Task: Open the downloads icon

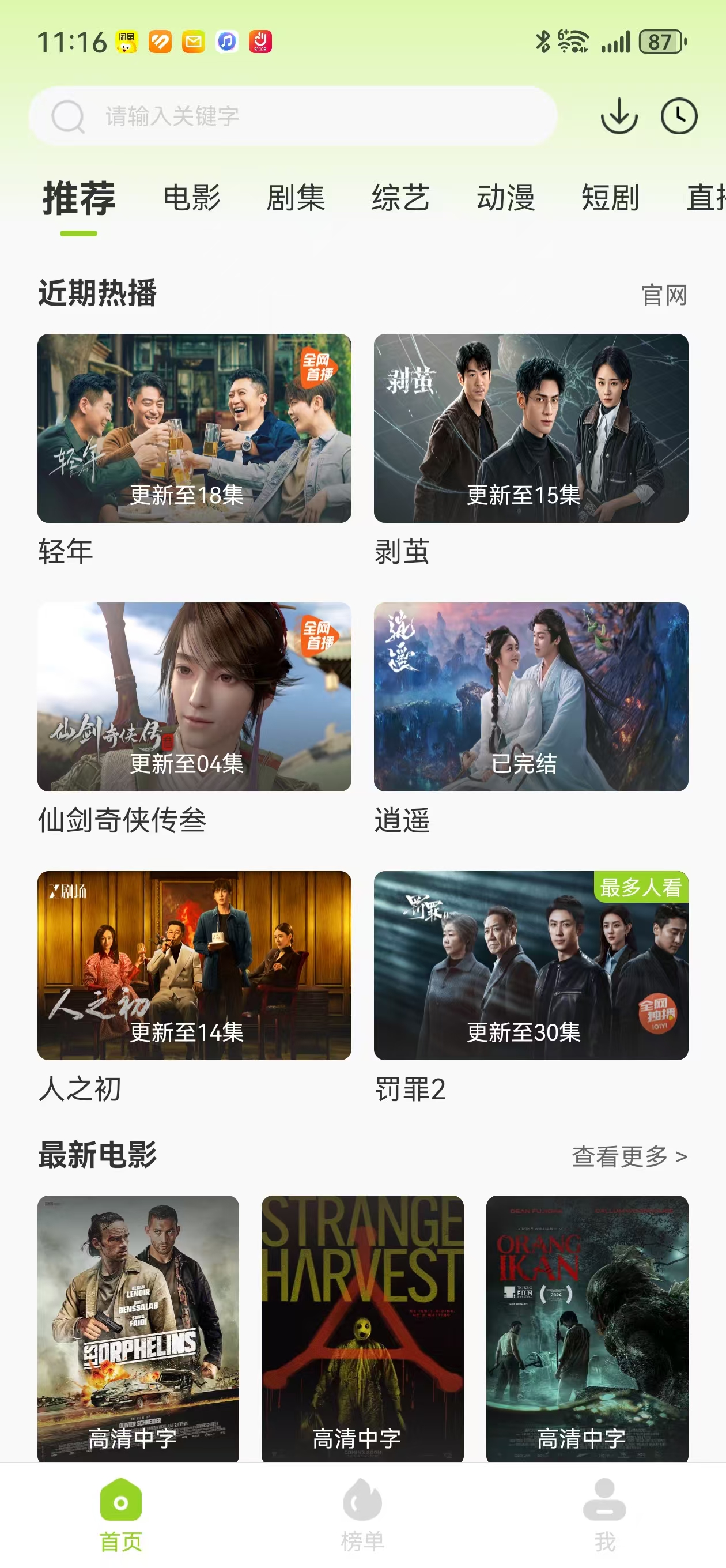Action: coord(619,116)
